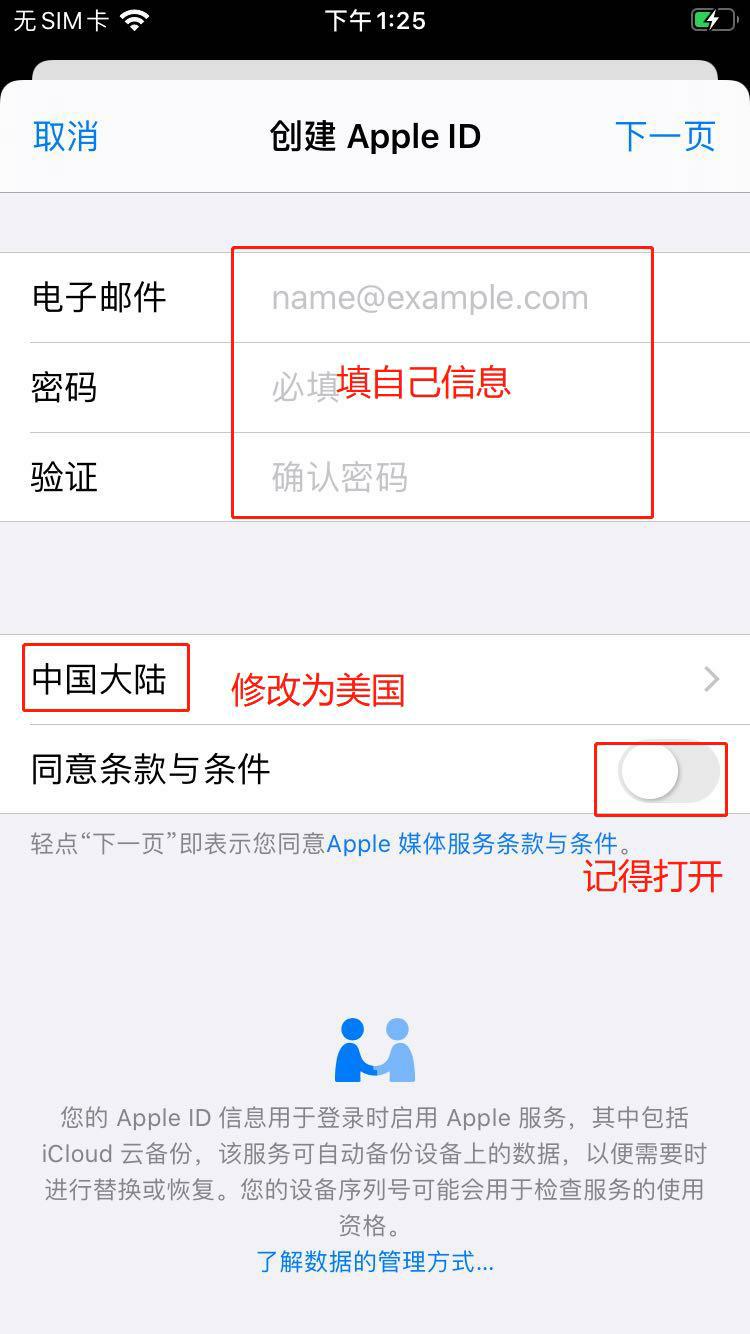
Task: Turn on the 同意条款与条件 switch
Action: 668,771
